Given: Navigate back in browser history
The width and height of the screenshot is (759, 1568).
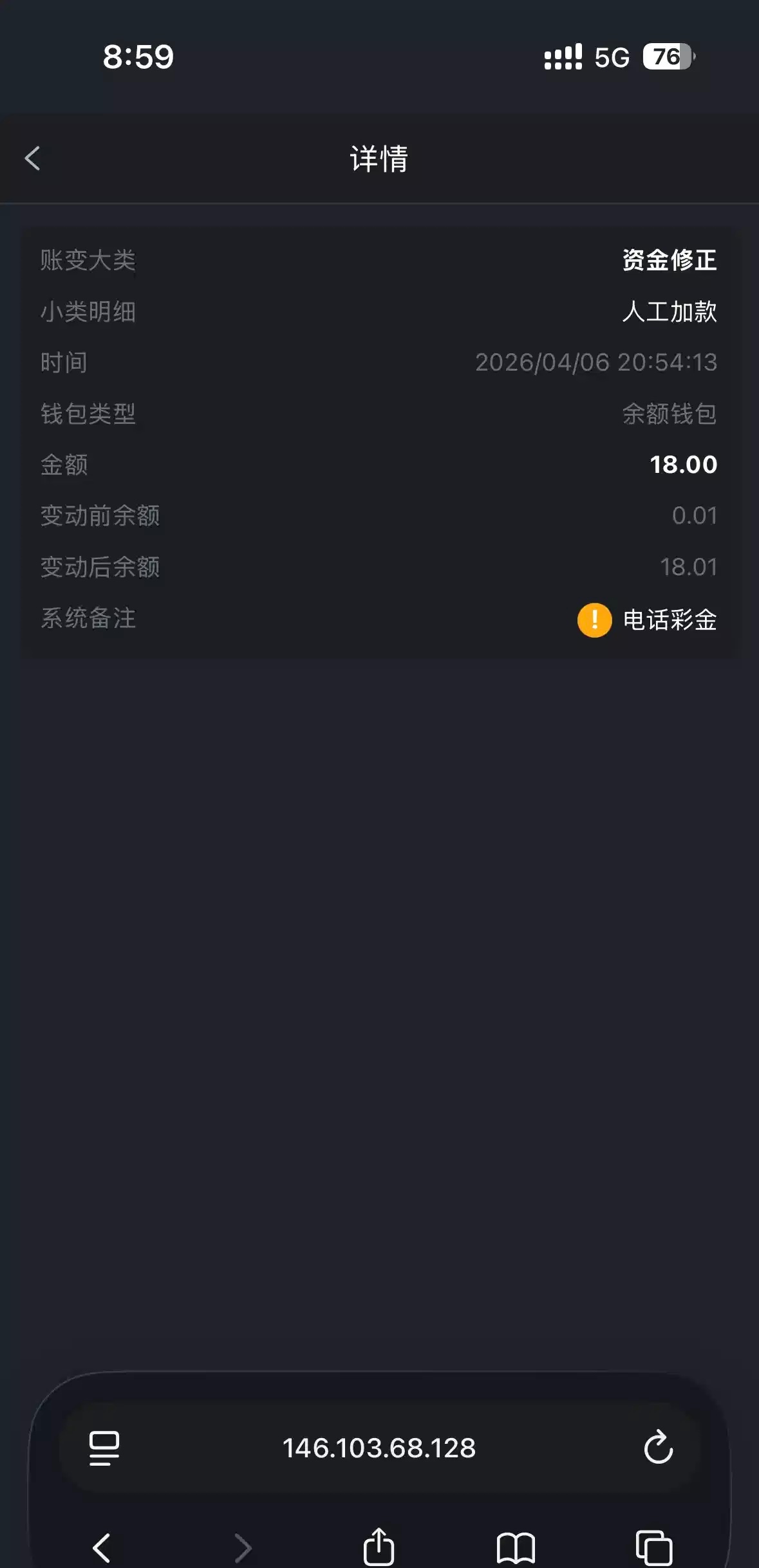Looking at the screenshot, I should [x=102, y=1547].
